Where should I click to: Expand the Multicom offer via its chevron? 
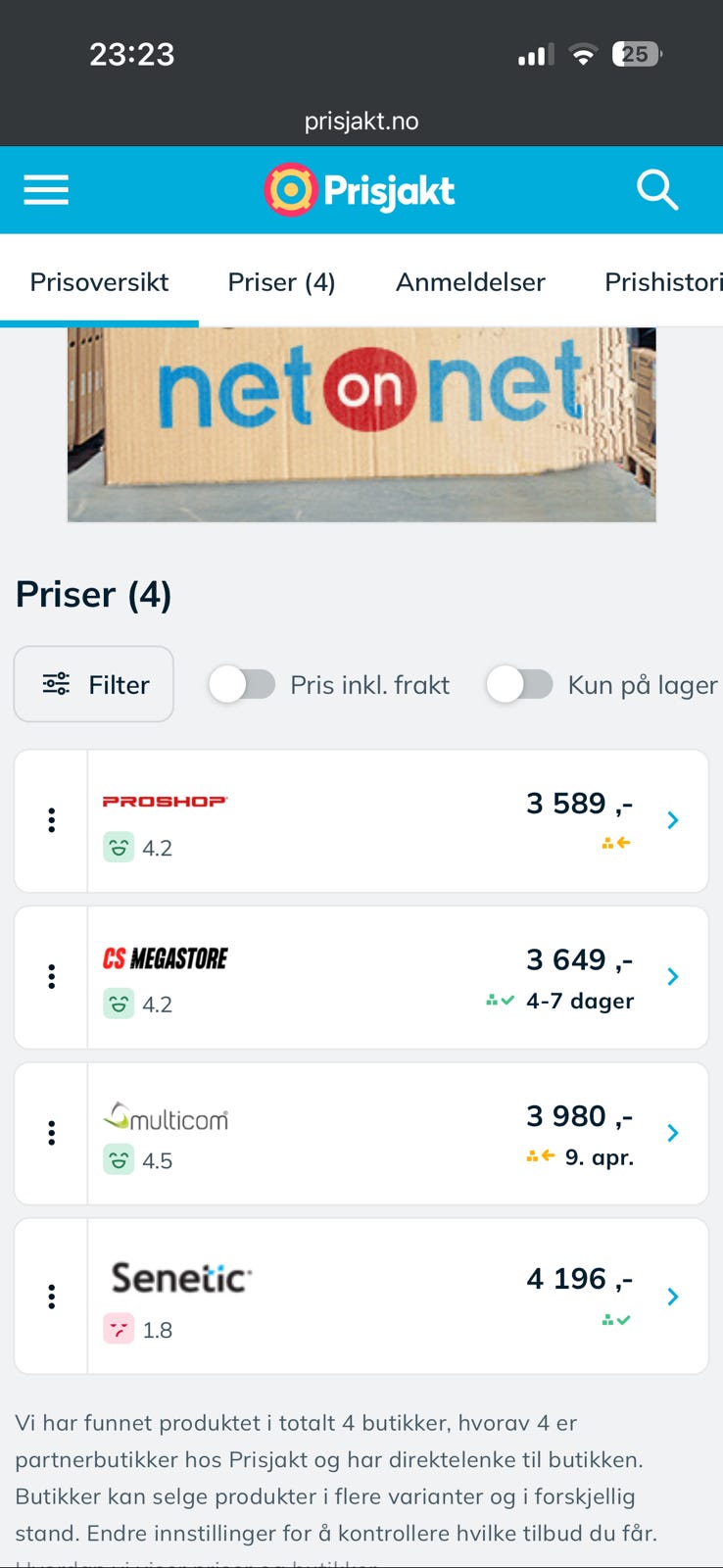click(x=673, y=1133)
